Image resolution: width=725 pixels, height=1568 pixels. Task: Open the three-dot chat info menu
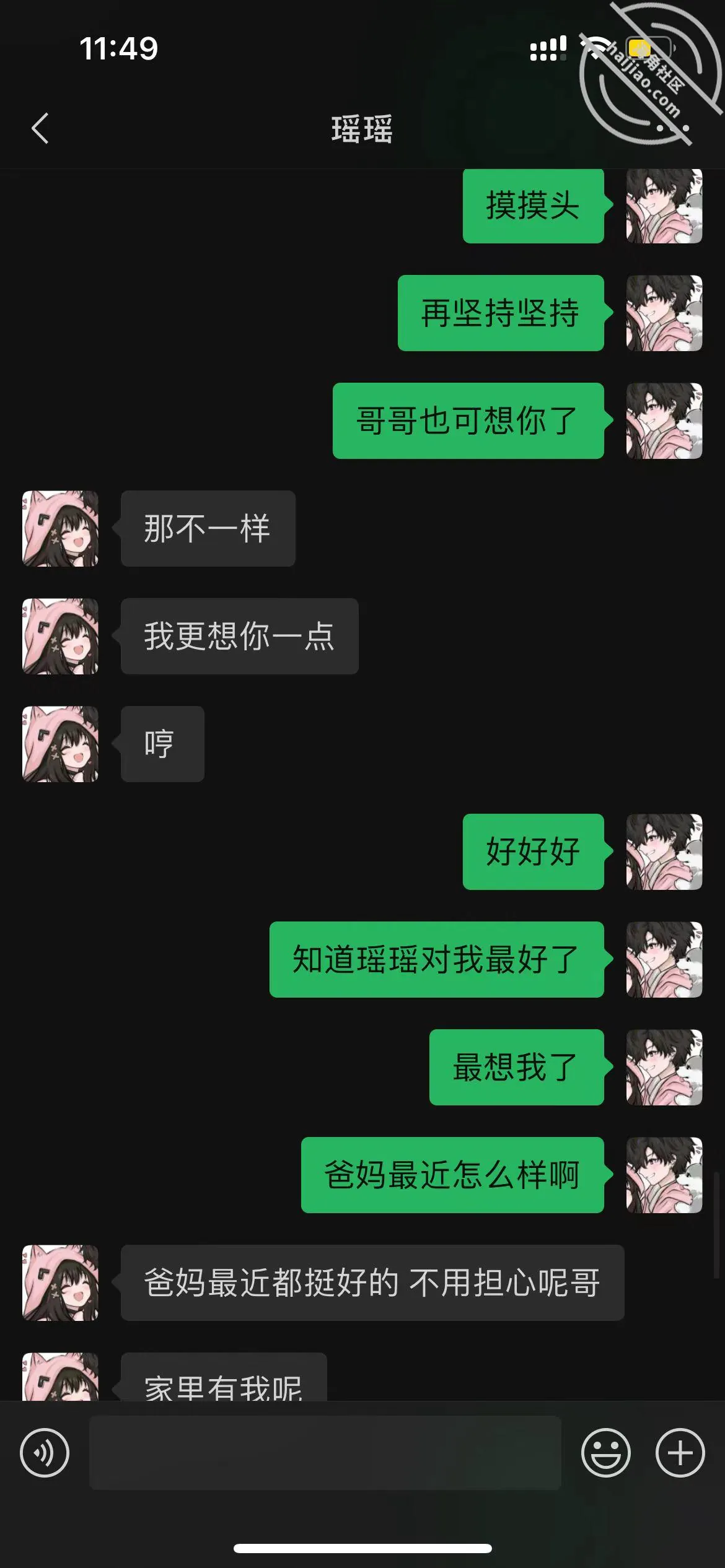(673, 128)
